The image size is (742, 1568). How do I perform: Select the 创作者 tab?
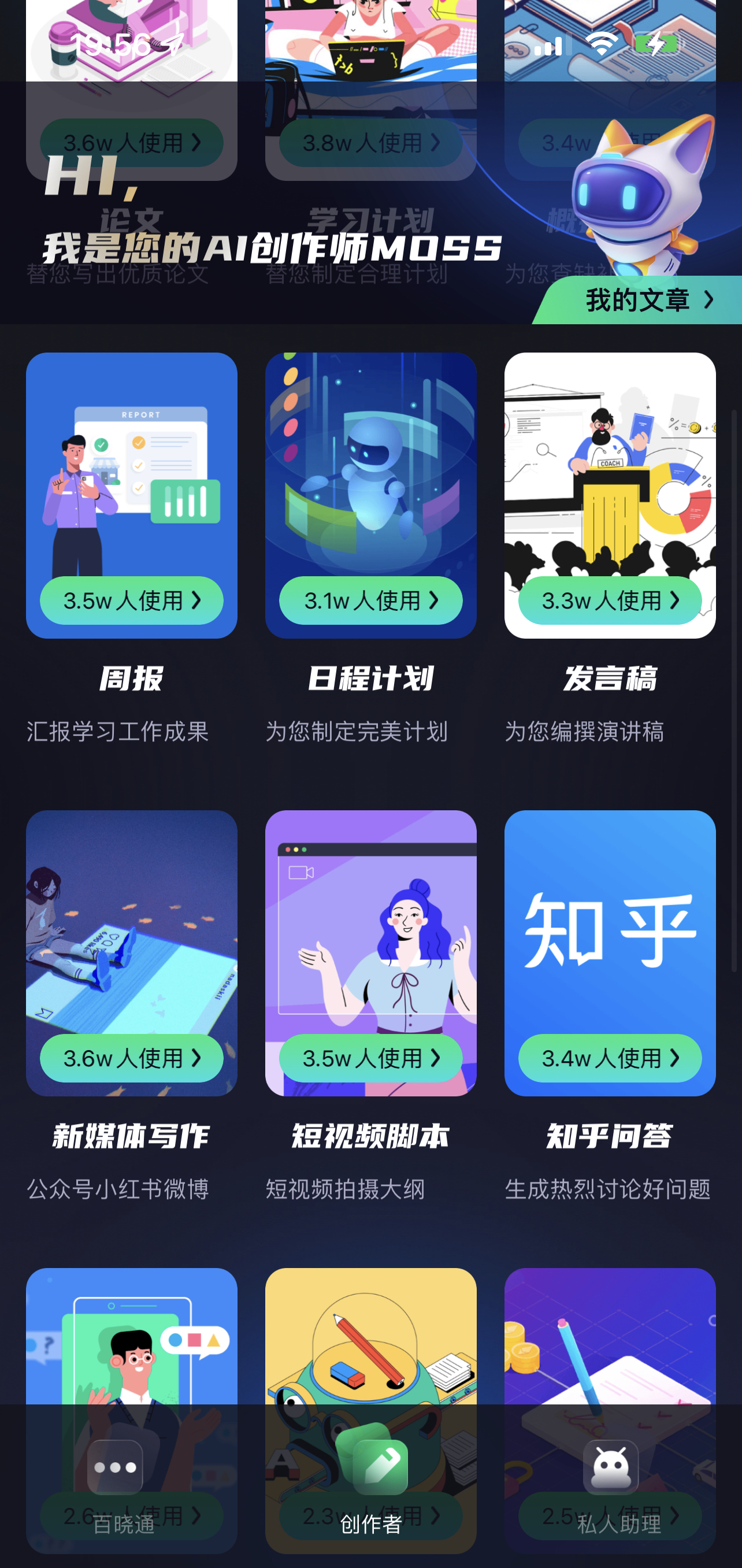(x=372, y=1487)
